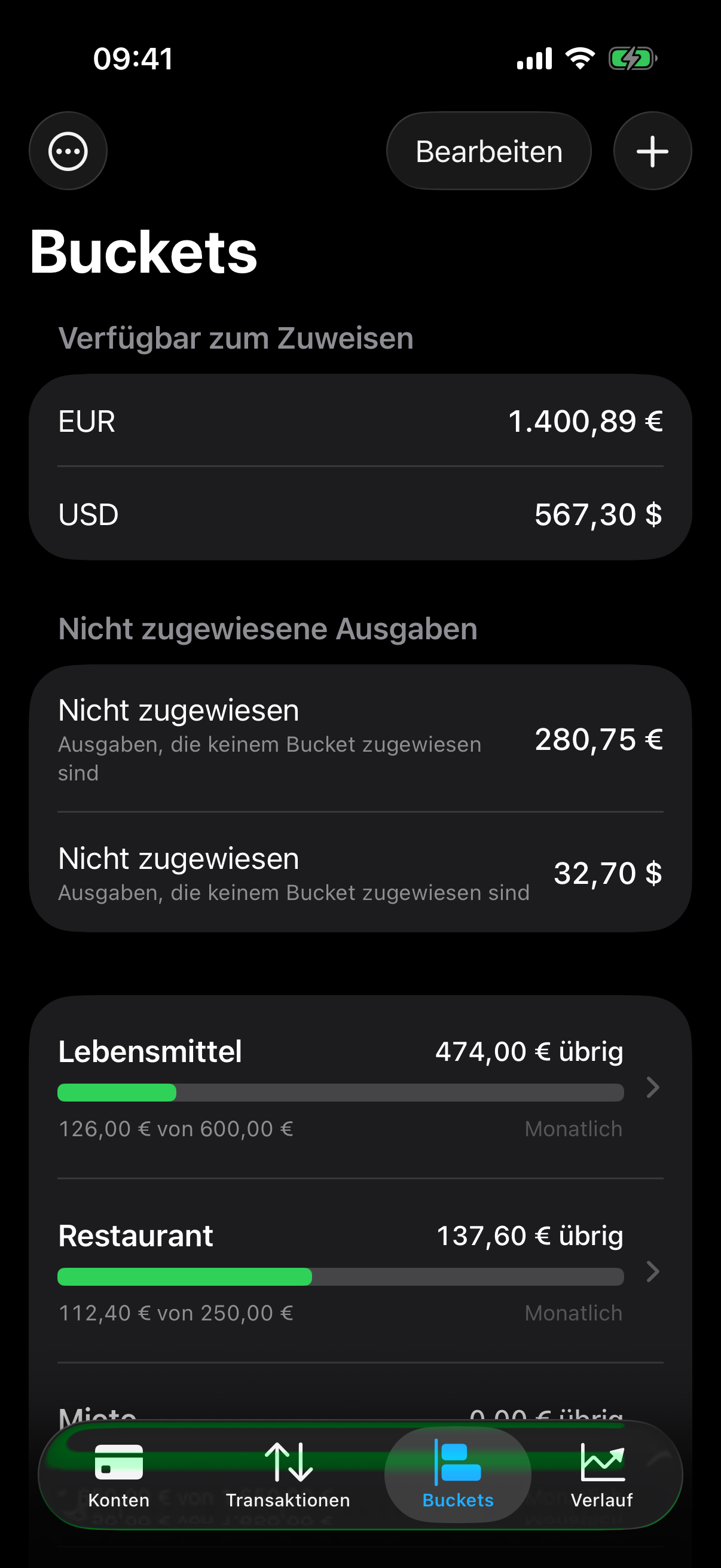
Task: Open the Restaurant bucket
Action: (x=360, y=1271)
